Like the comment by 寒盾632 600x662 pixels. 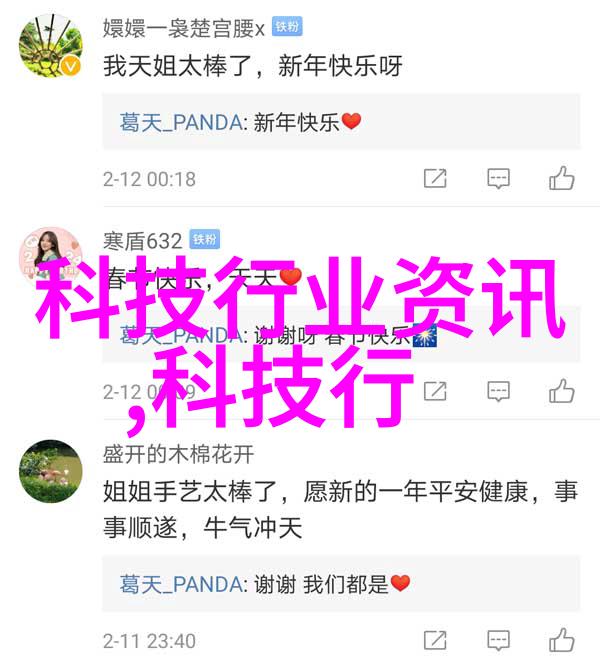coord(561,390)
